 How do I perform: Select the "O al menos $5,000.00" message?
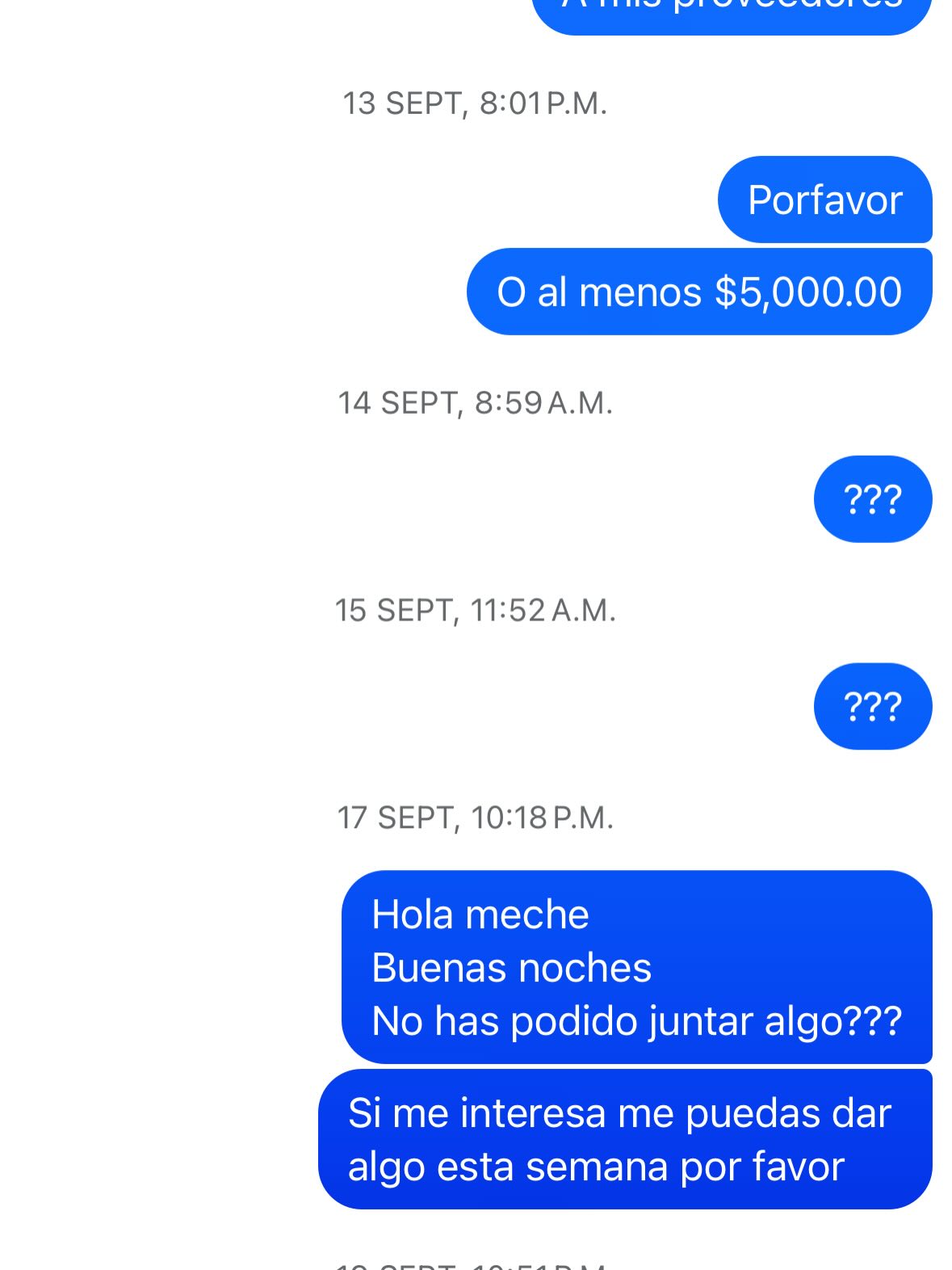pyautogui.click(x=698, y=292)
